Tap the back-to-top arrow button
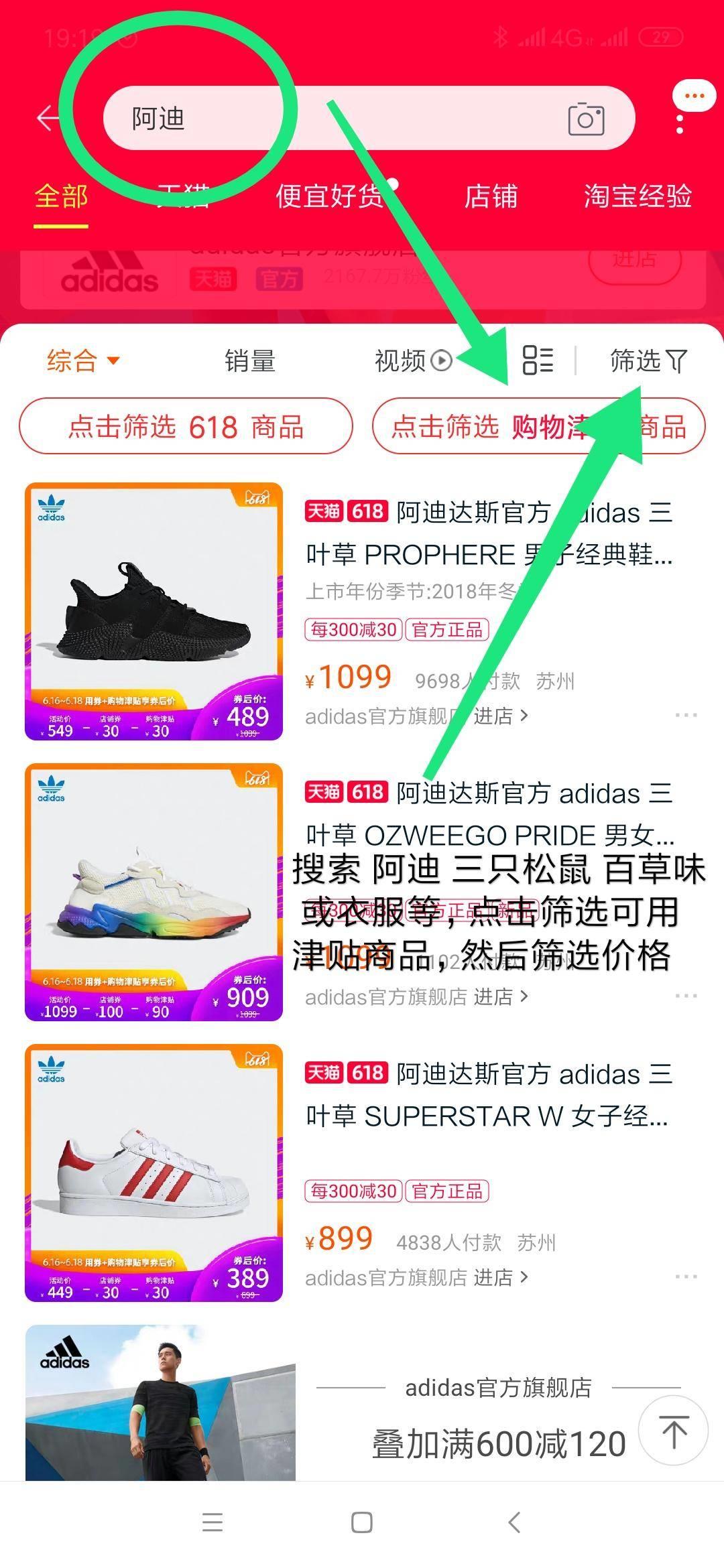The image size is (724, 1568). coord(673,1430)
